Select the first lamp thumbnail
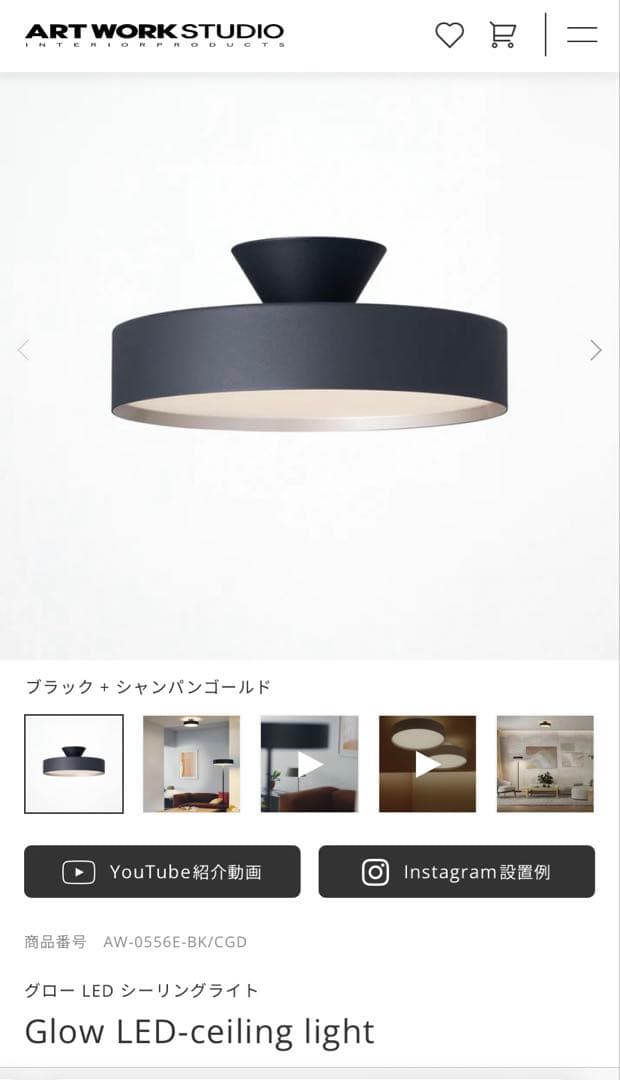620x1080 pixels. pyautogui.click(x=74, y=764)
